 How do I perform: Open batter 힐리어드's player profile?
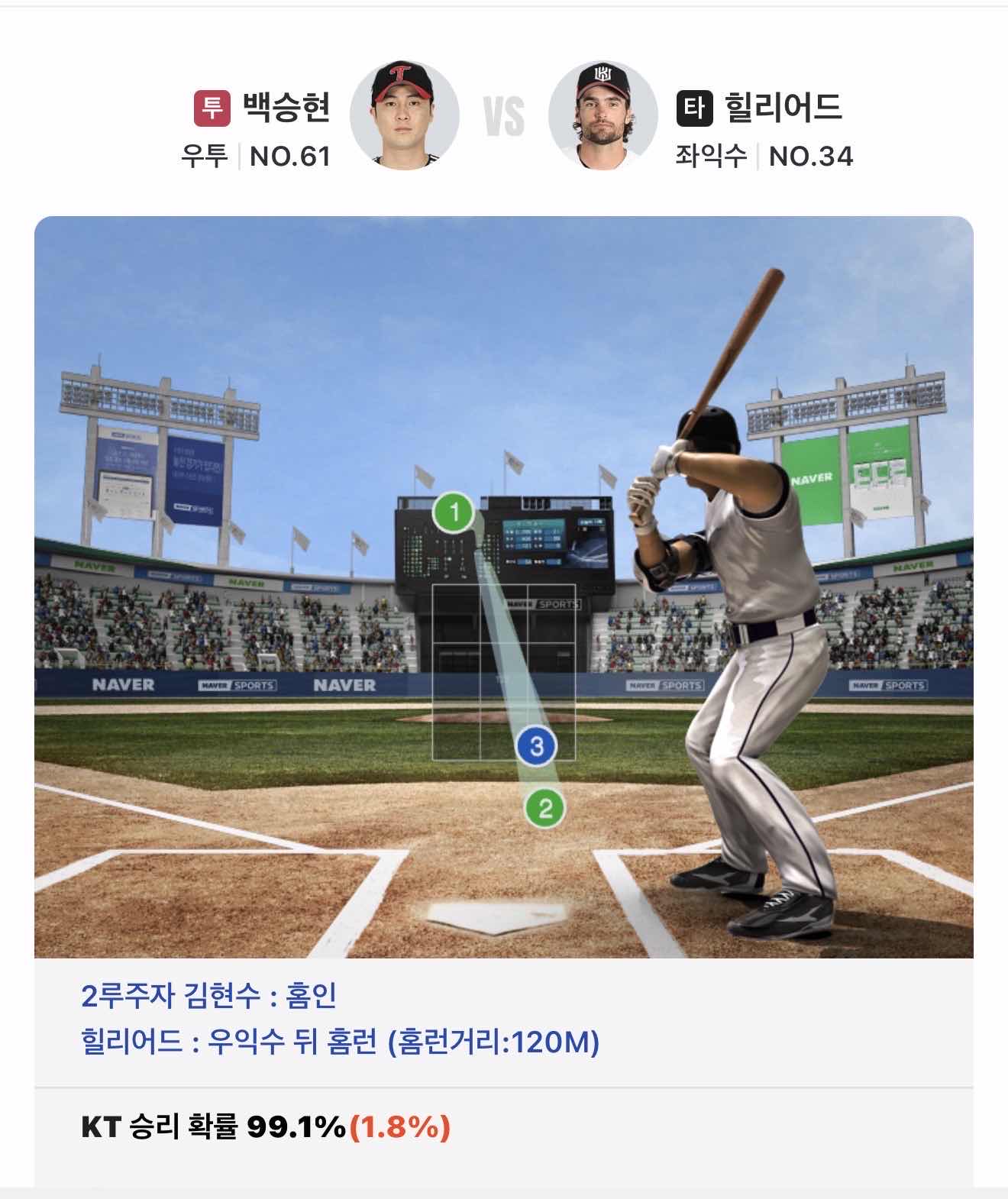(603, 115)
